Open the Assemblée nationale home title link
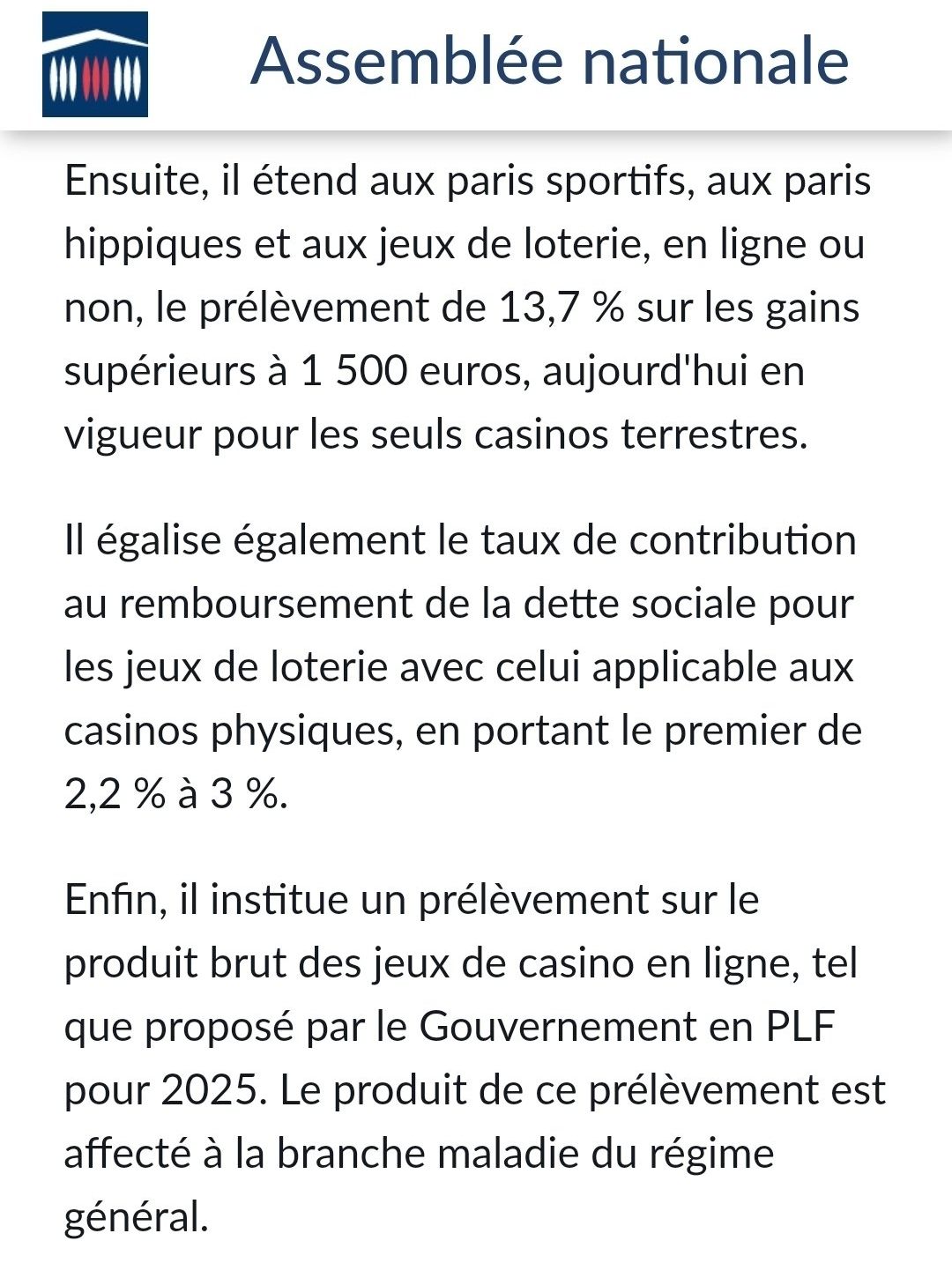This screenshot has width=952, height=1278. point(549,62)
